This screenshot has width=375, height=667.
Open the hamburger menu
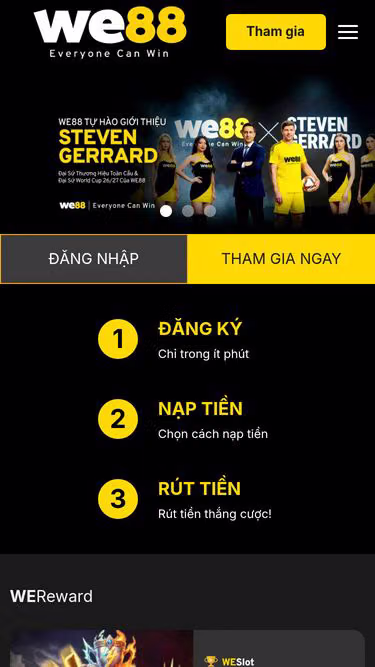point(348,32)
